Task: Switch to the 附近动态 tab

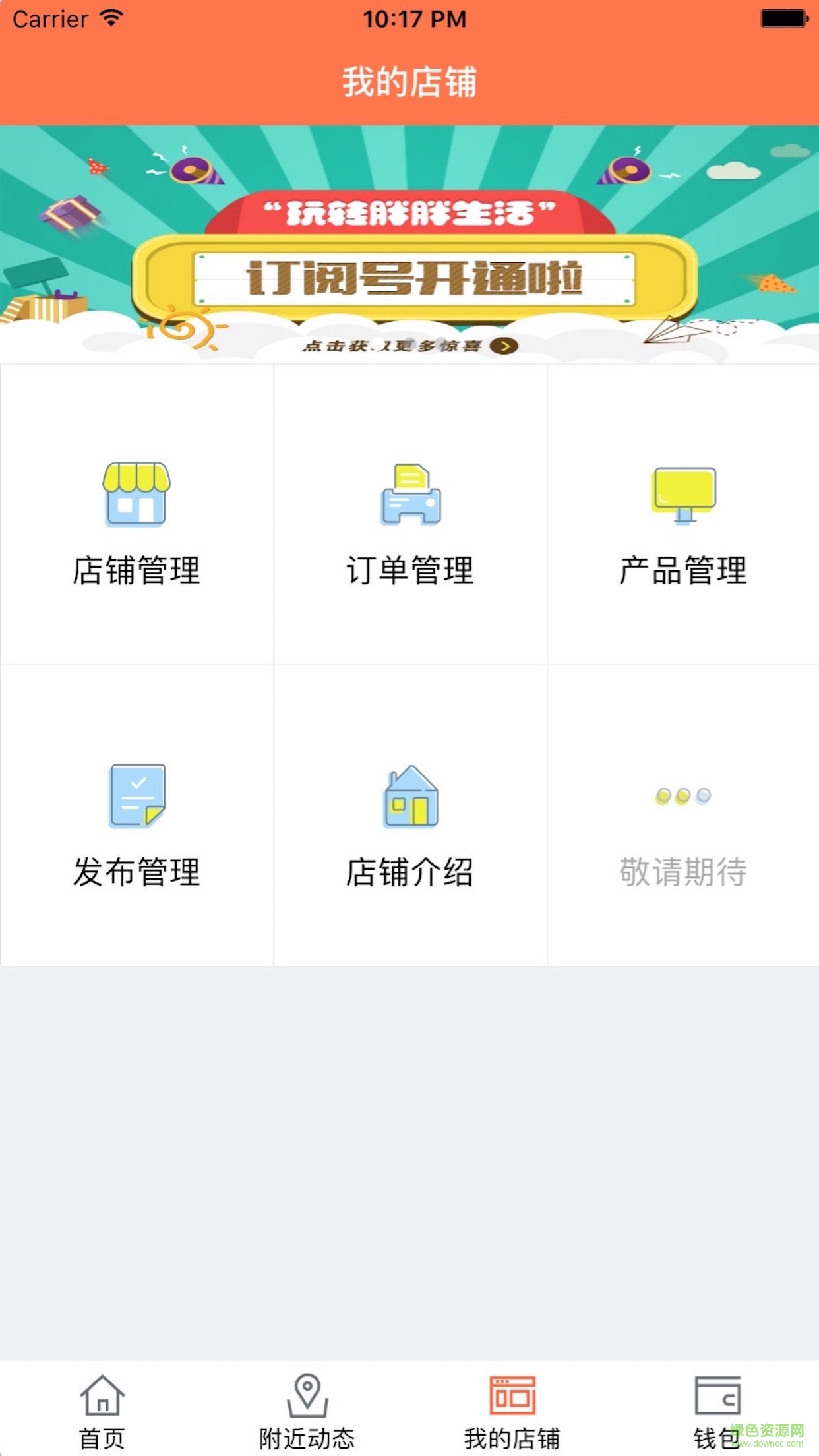Action: 307,1438
